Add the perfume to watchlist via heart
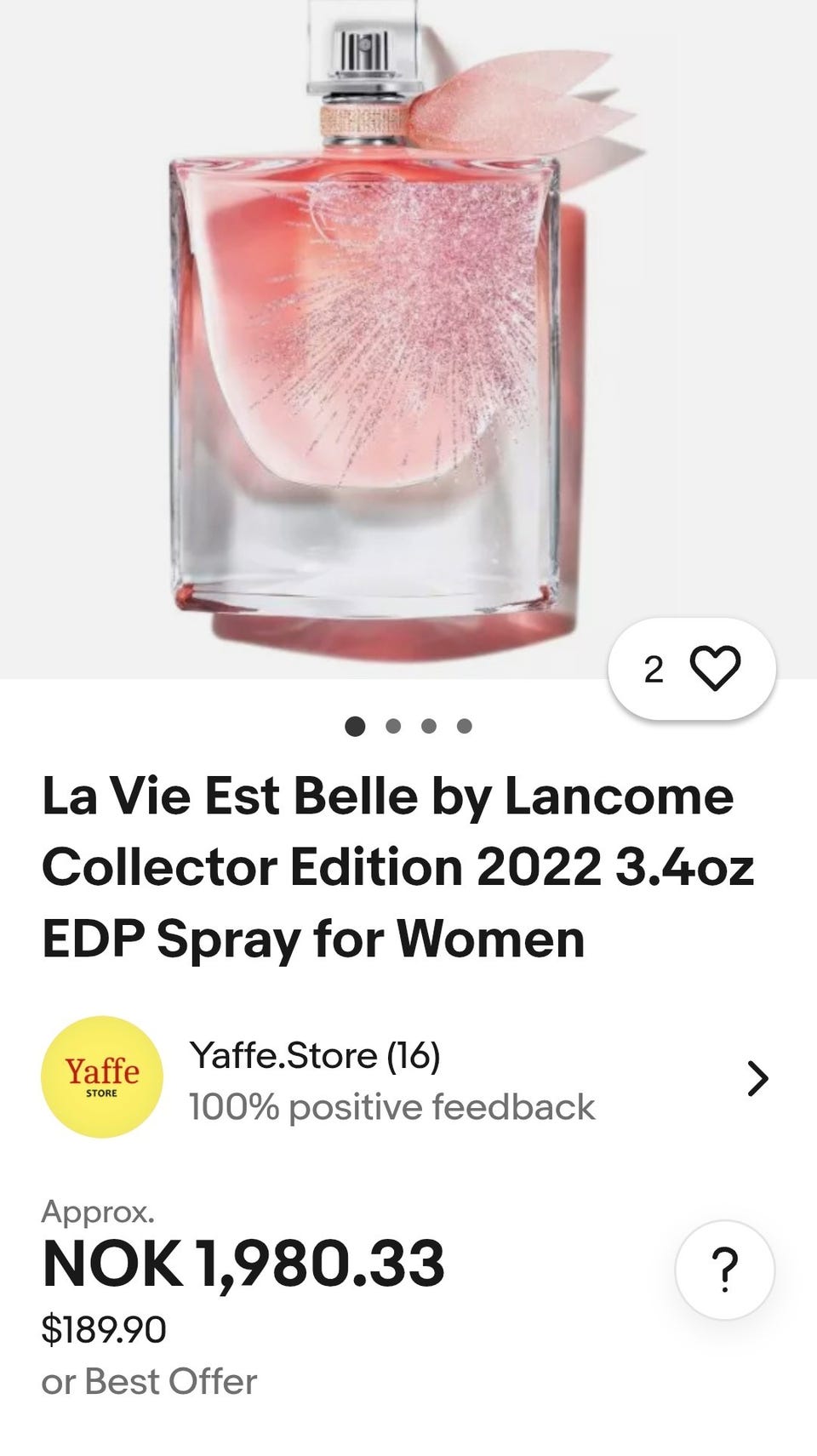 pos(714,669)
